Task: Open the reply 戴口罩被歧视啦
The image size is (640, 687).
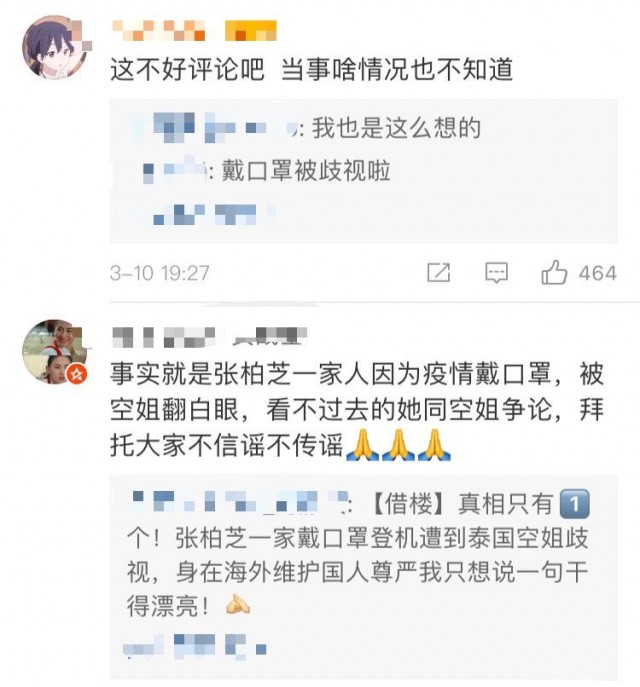Action: (x=299, y=171)
